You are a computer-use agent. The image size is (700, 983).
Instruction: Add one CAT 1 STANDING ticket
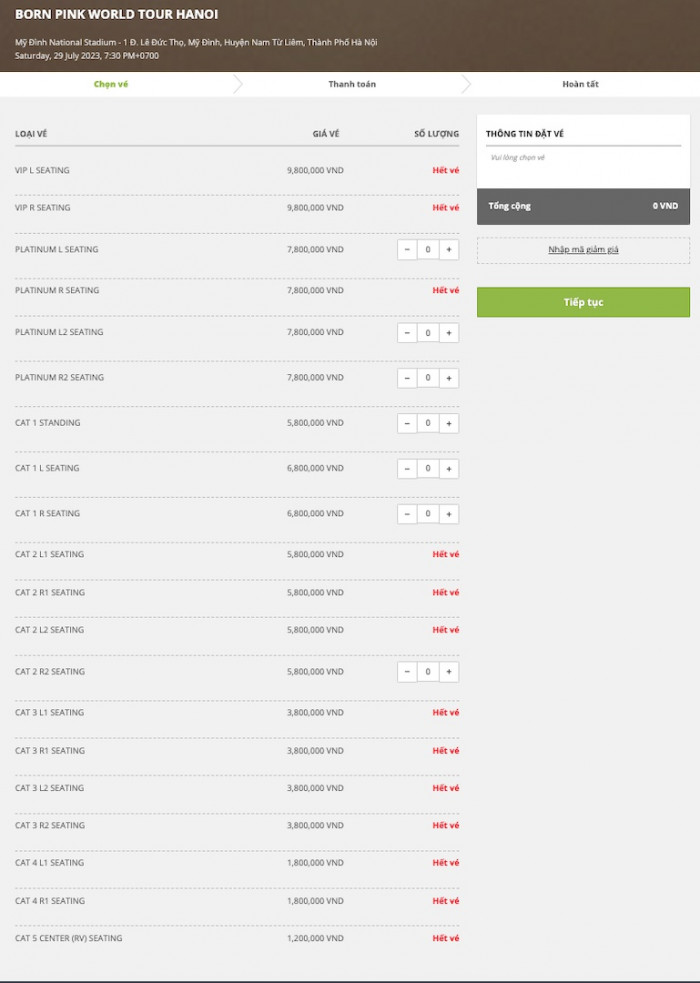click(x=449, y=423)
